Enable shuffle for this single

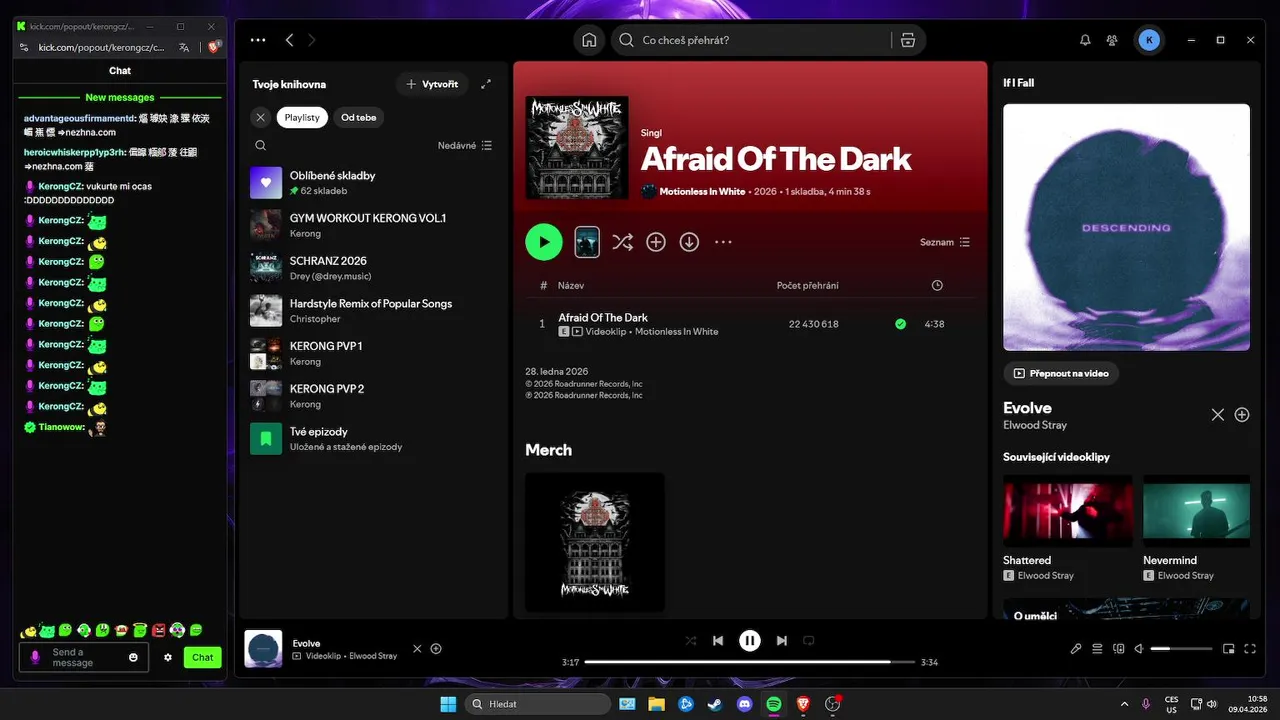tap(622, 242)
